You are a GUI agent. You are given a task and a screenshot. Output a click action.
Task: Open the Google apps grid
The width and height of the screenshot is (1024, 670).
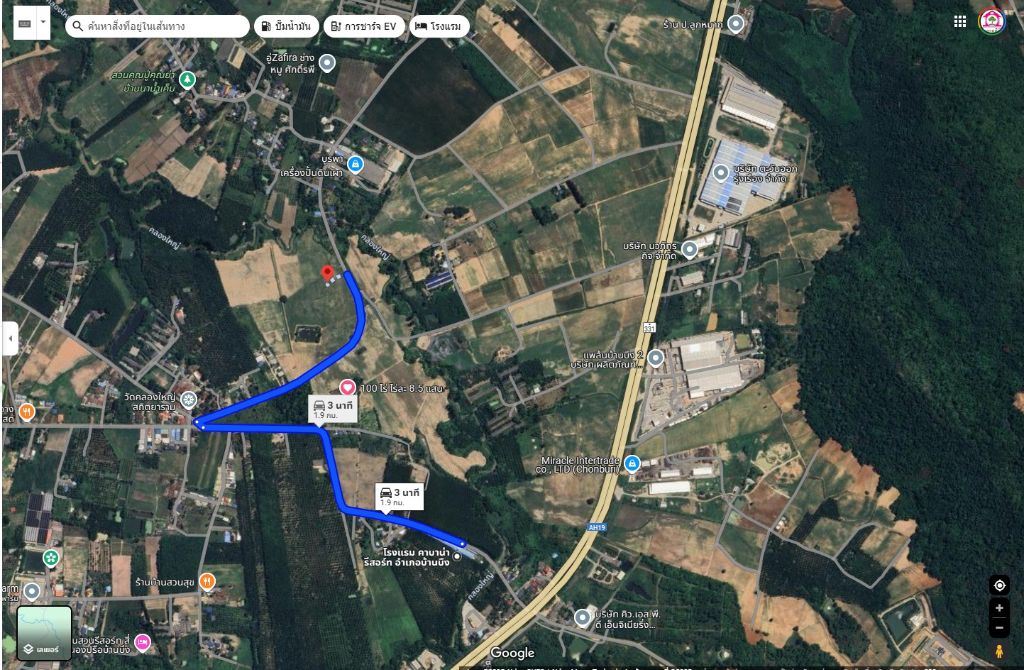pos(959,22)
